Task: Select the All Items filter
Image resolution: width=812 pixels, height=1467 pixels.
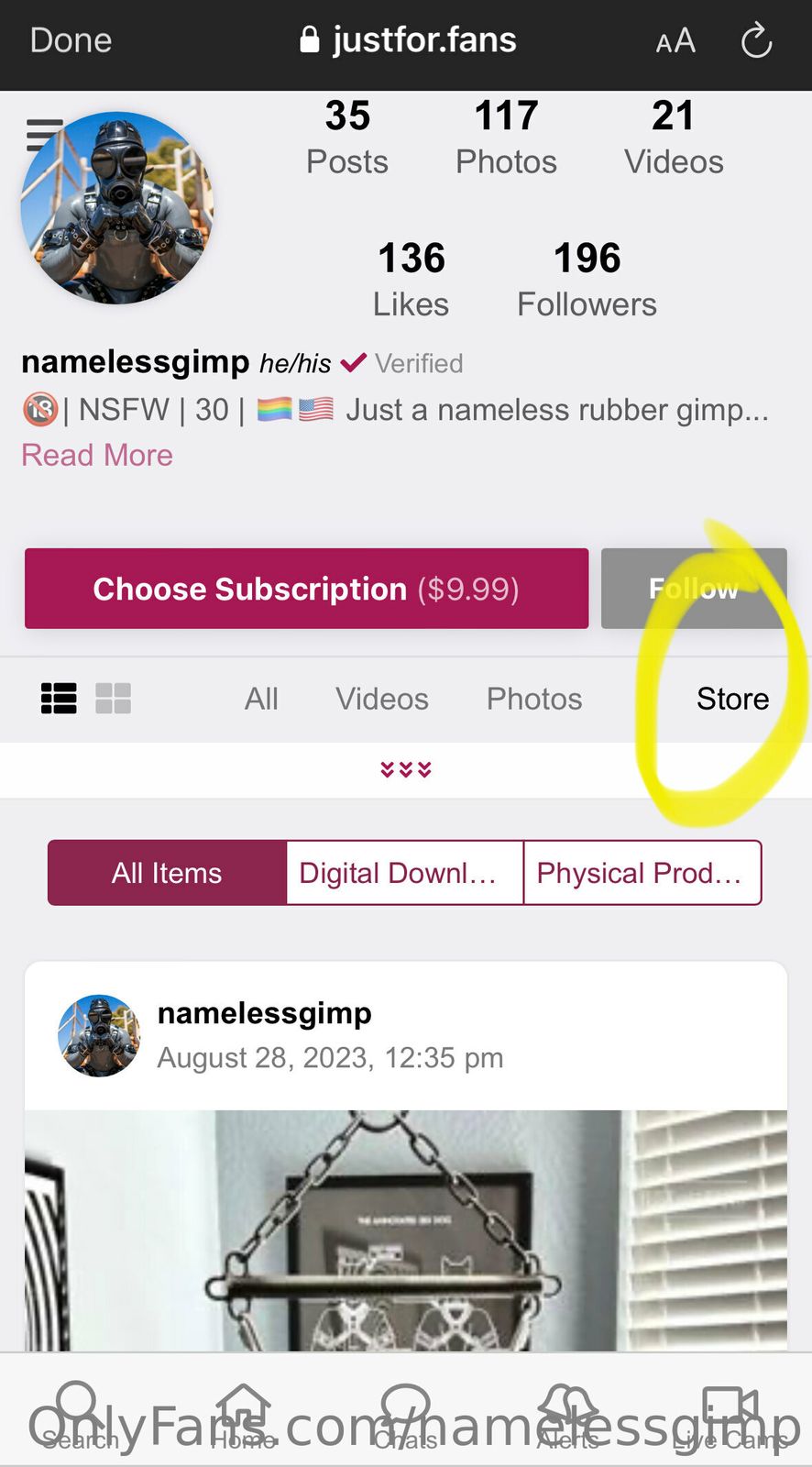Action: pyautogui.click(x=167, y=873)
